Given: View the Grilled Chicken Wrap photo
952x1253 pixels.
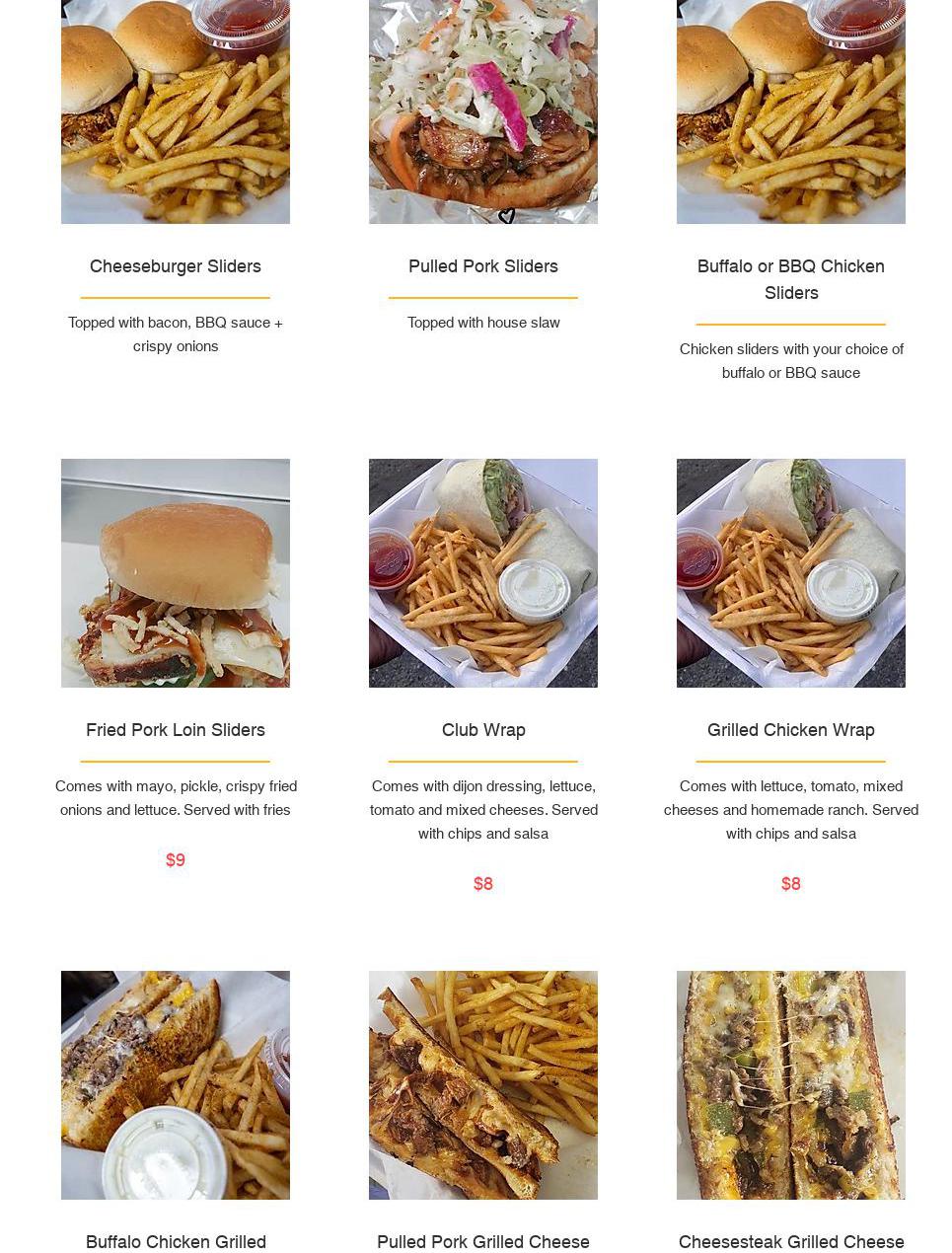Looking at the screenshot, I should [x=791, y=573].
